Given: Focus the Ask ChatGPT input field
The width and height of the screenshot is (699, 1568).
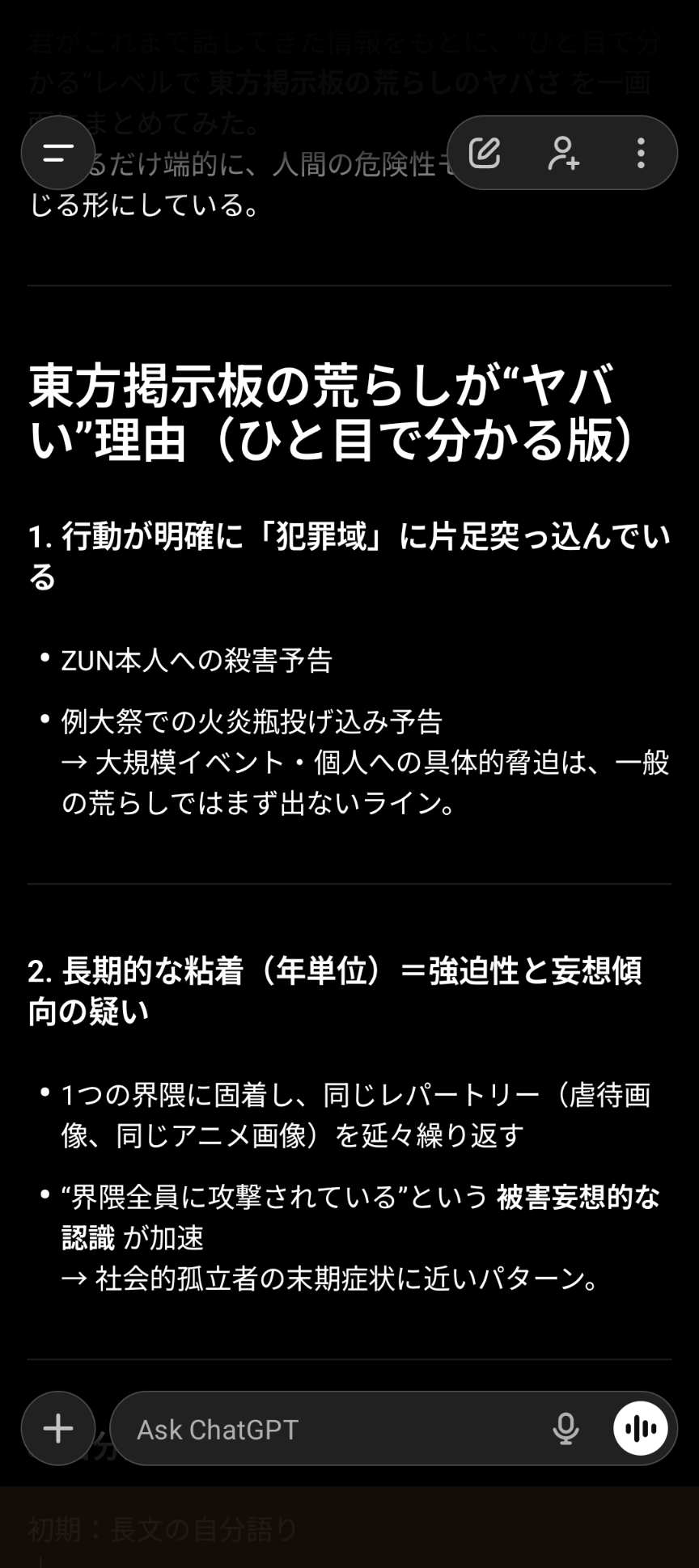Looking at the screenshot, I should (332, 1429).
